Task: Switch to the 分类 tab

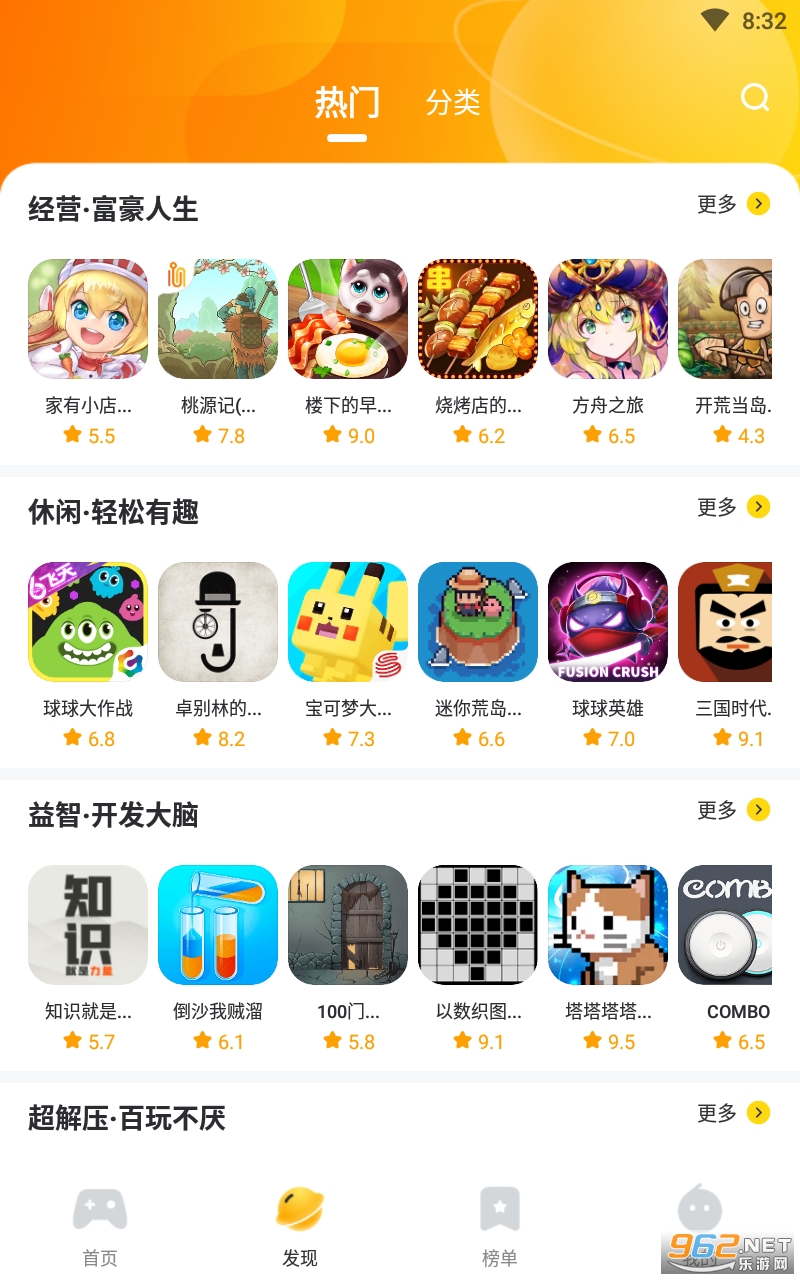Action: 453,102
